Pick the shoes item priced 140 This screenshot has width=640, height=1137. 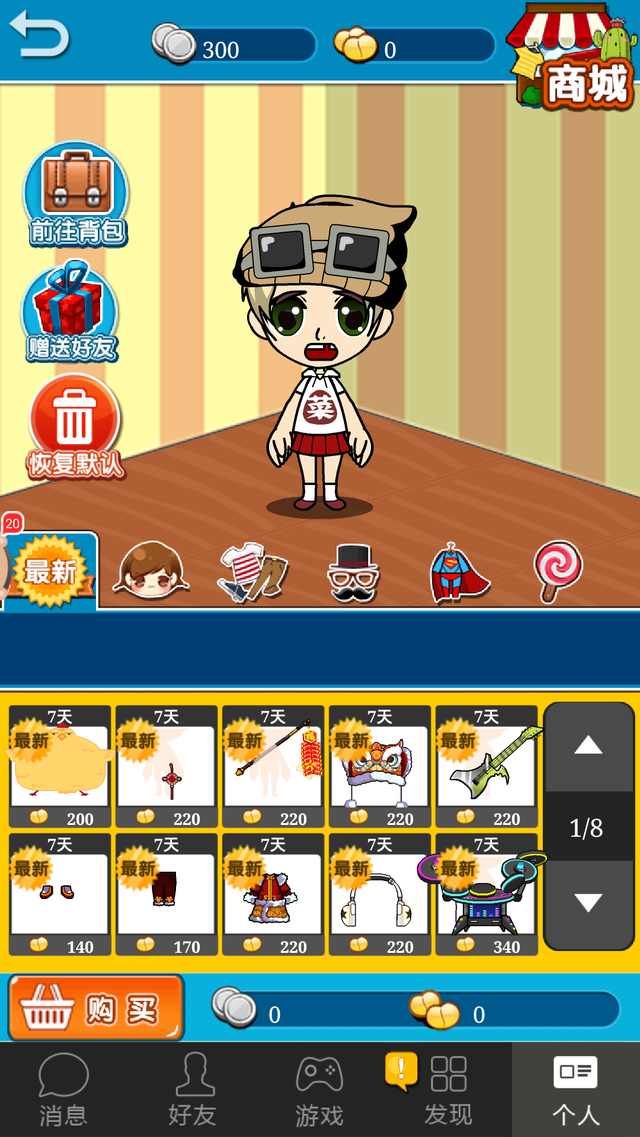coord(59,894)
